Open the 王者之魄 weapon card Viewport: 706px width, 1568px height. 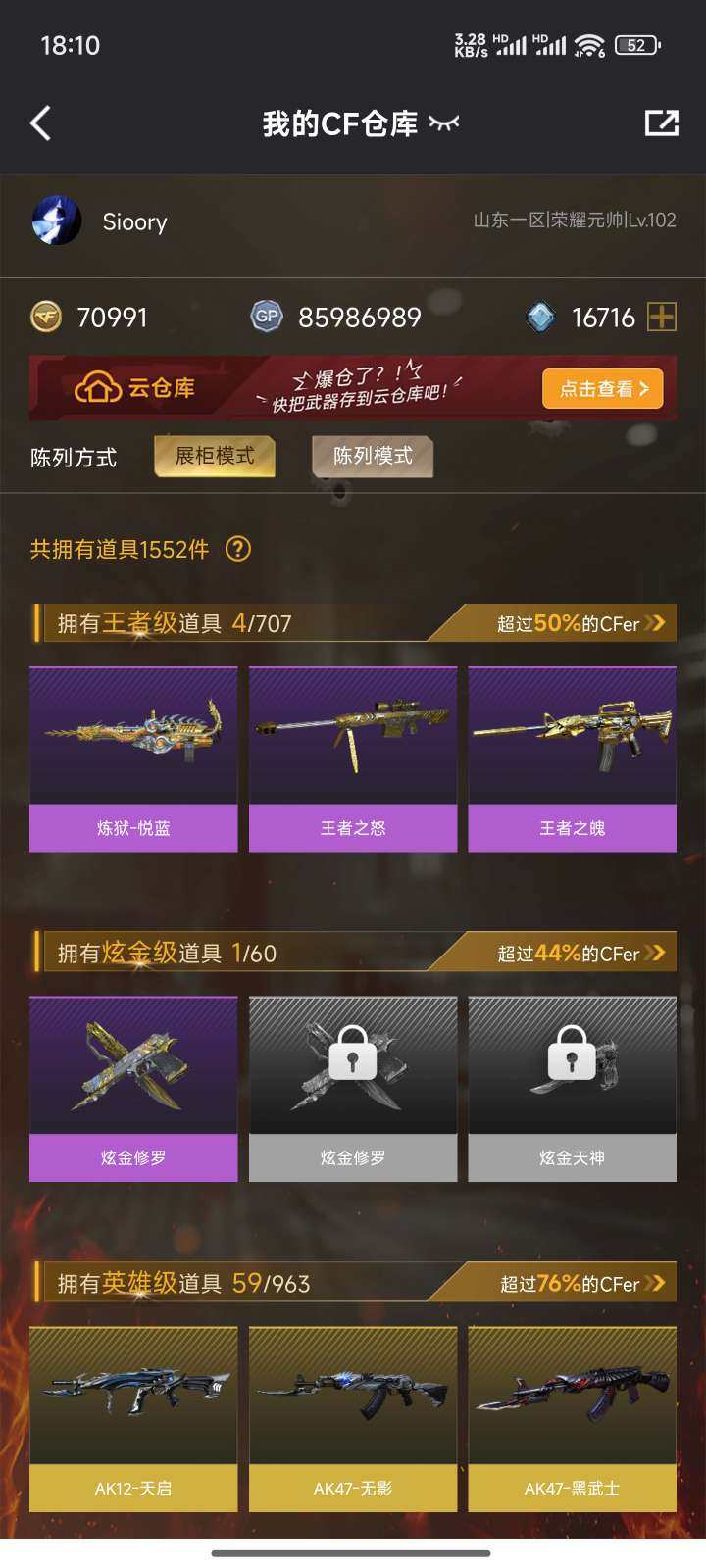(x=573, y=759)
